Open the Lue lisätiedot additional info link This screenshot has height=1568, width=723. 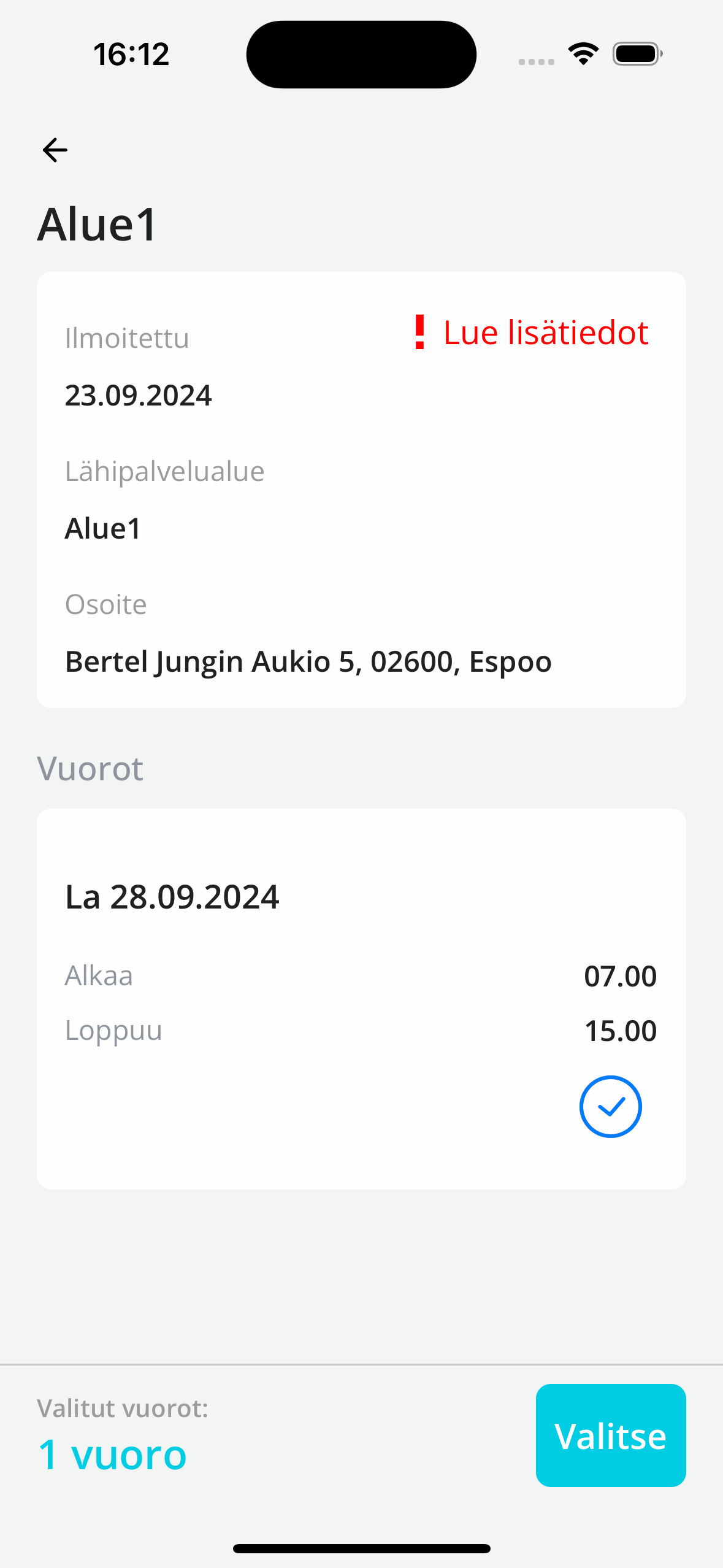point(531,333)
